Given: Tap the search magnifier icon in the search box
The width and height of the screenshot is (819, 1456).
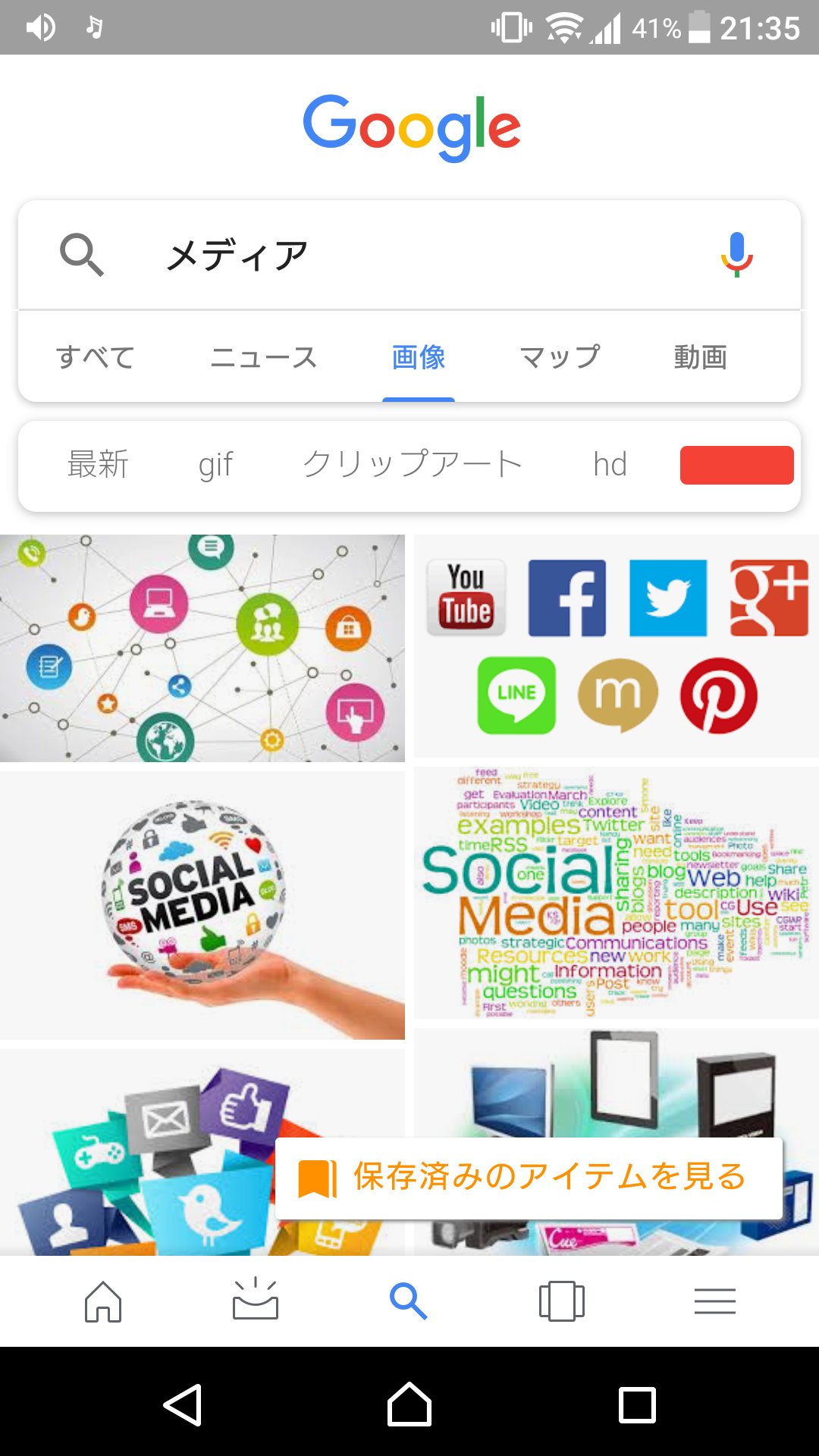Looking at the screenshot, I should [x=81, y=255].
